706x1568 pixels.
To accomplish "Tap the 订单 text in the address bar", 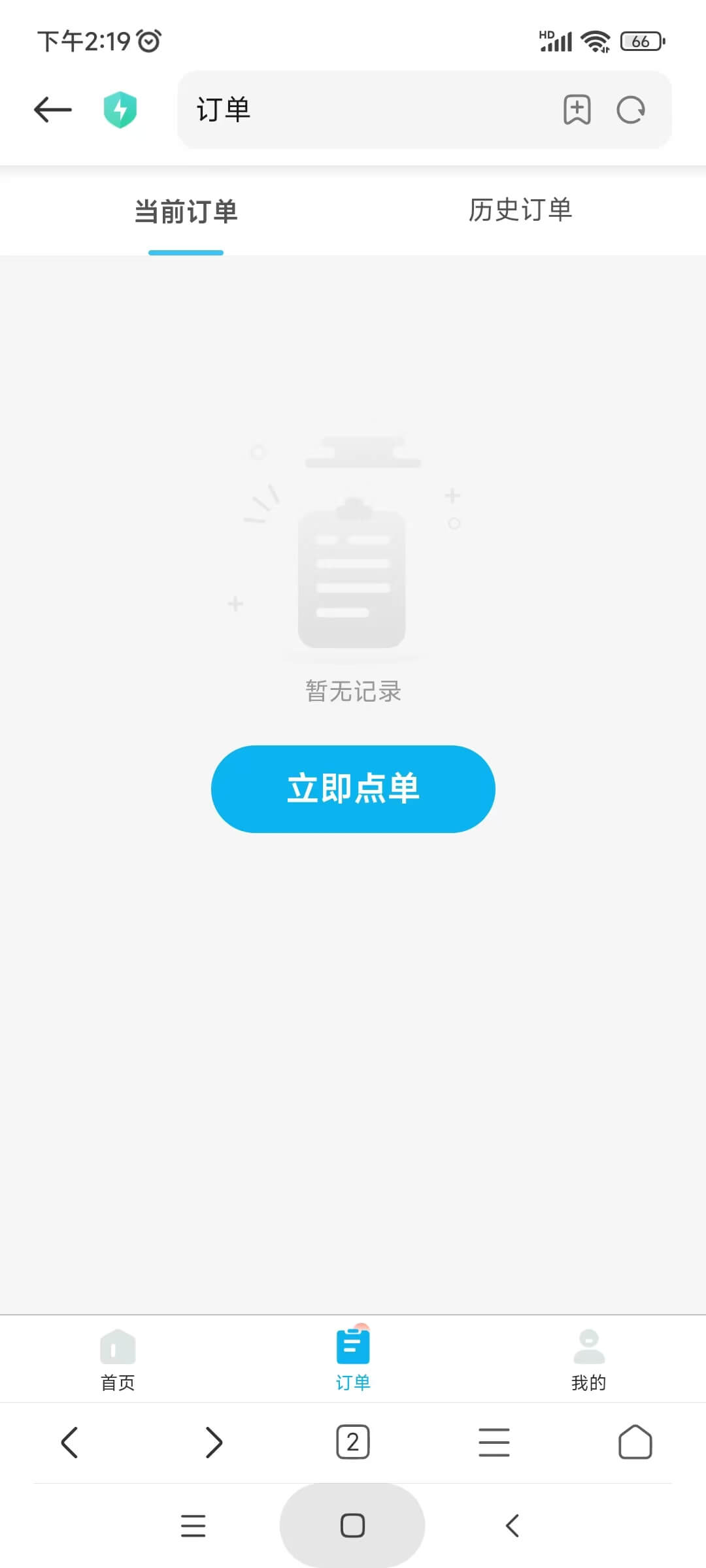I will 224,110.
